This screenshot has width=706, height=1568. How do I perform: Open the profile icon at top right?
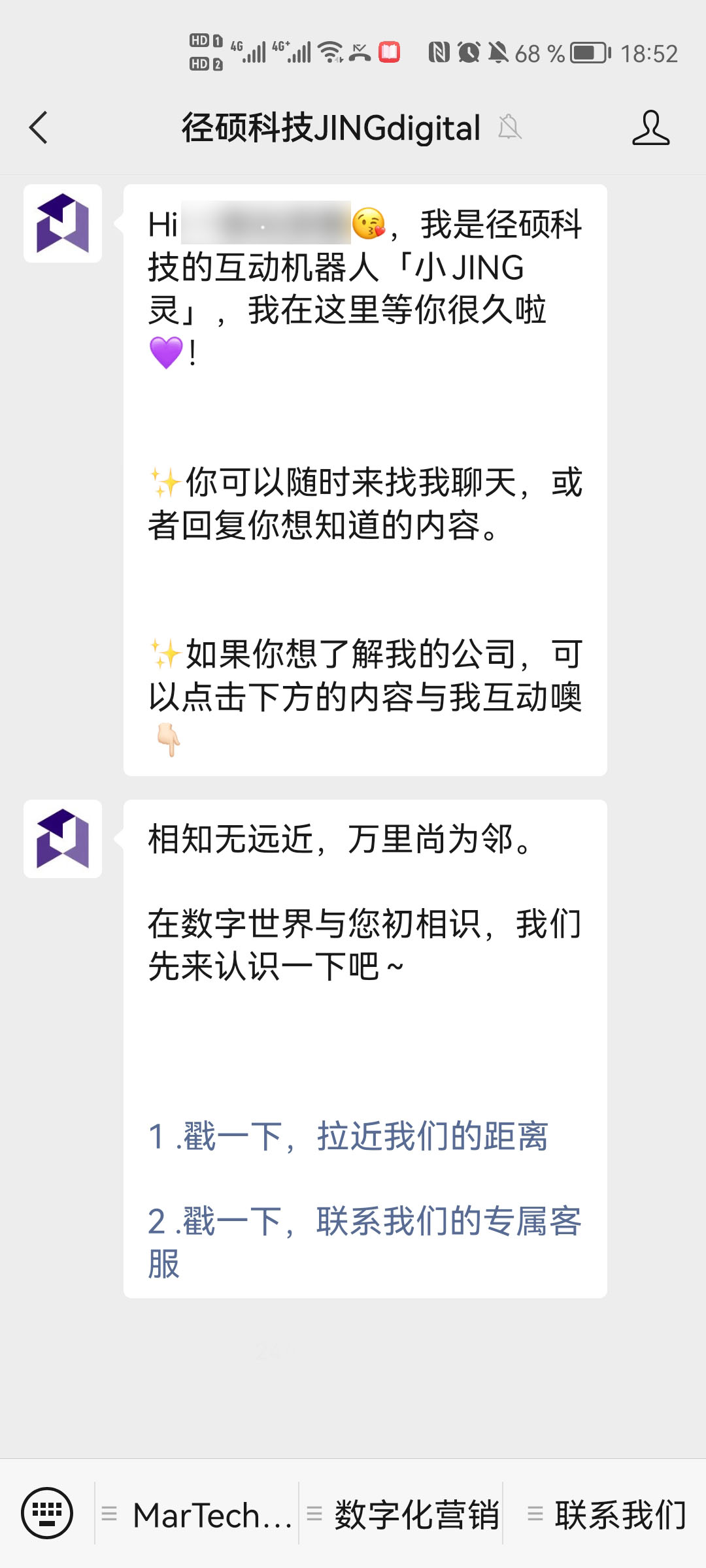(651, 128)
